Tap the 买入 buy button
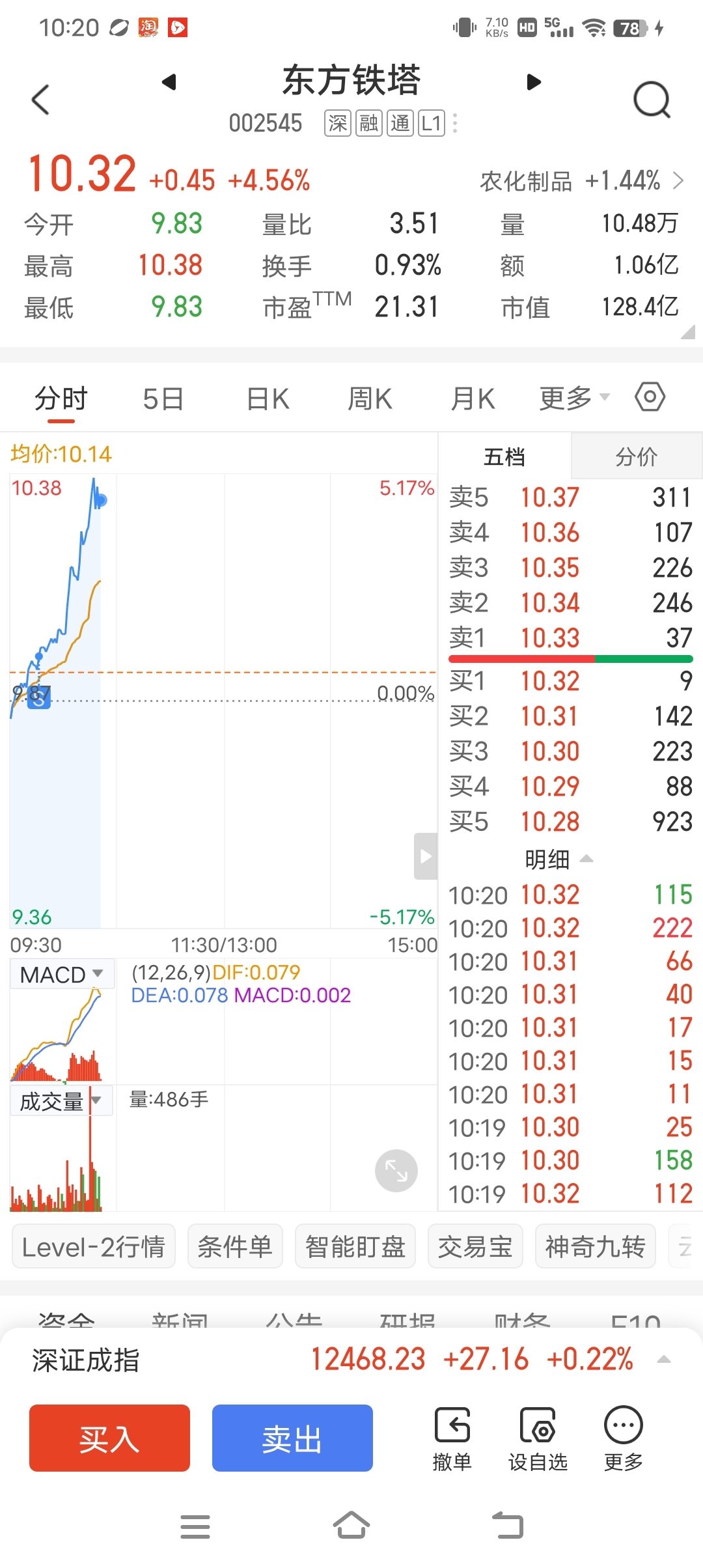703x1568 pixels. 109,1438
